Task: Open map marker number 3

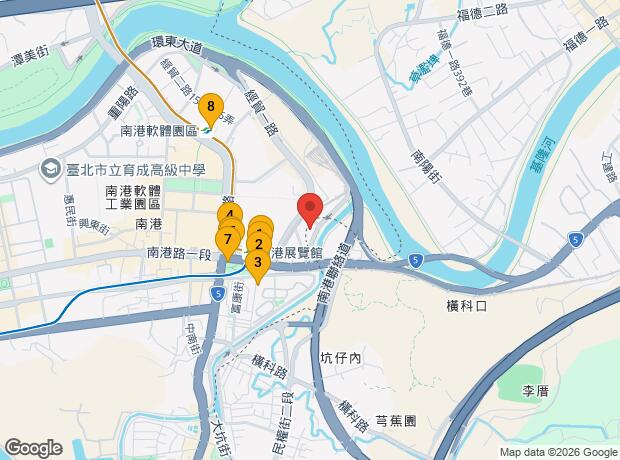Action: coord(257,264)
